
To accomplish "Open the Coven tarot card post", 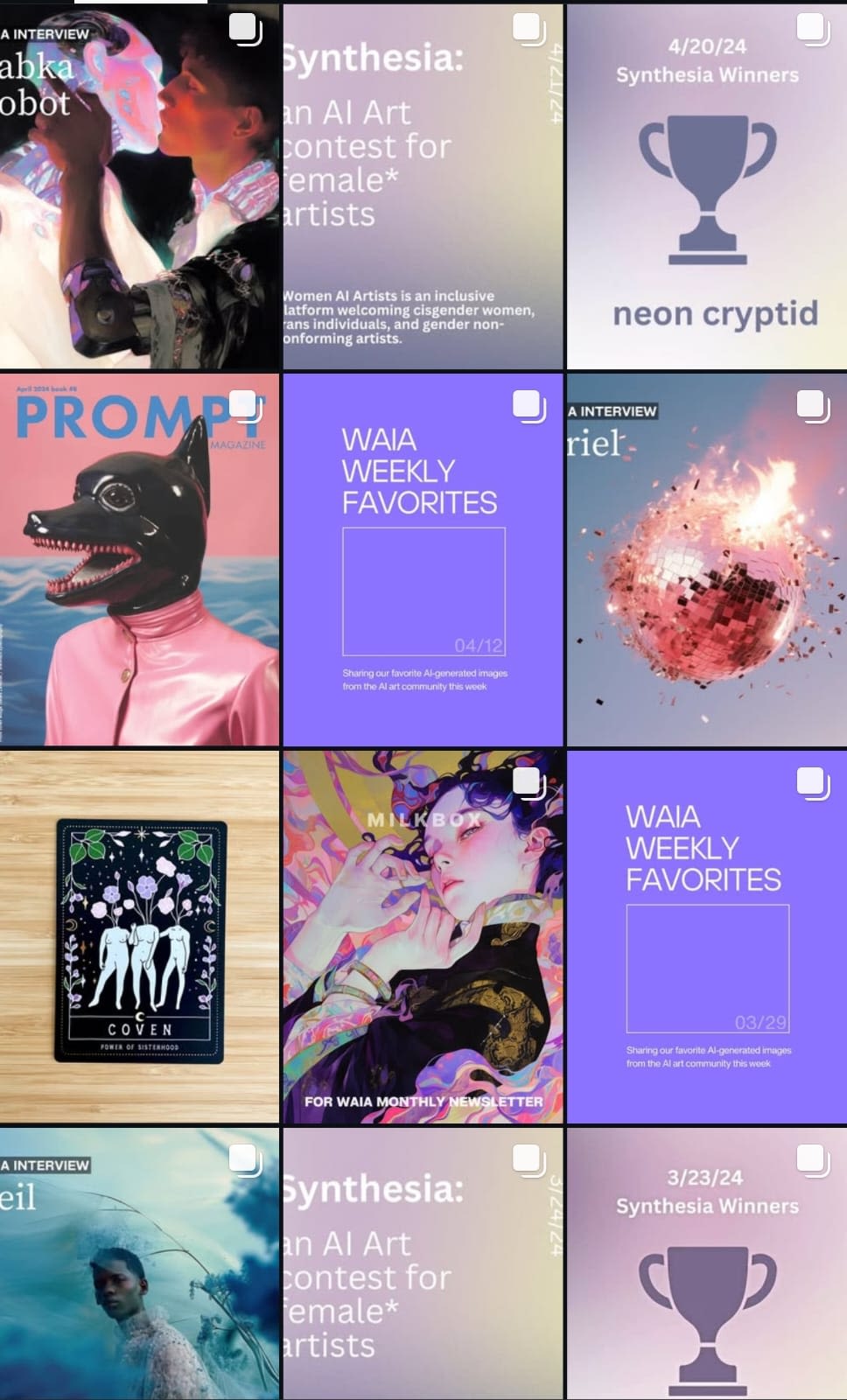I will (x=140, y=938).
